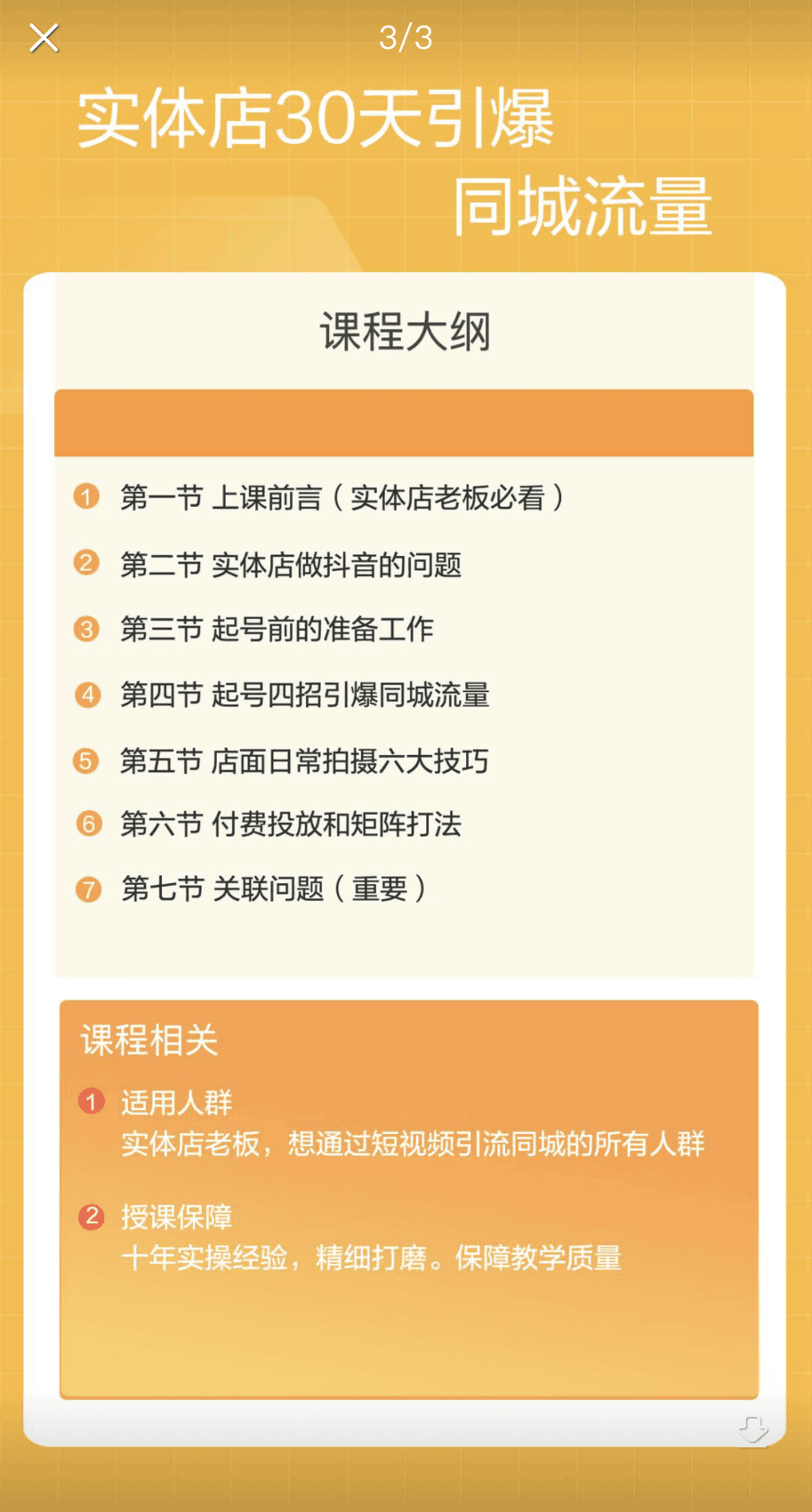Download this image to the phone
812x1512 pixels.
point(752,1428)
